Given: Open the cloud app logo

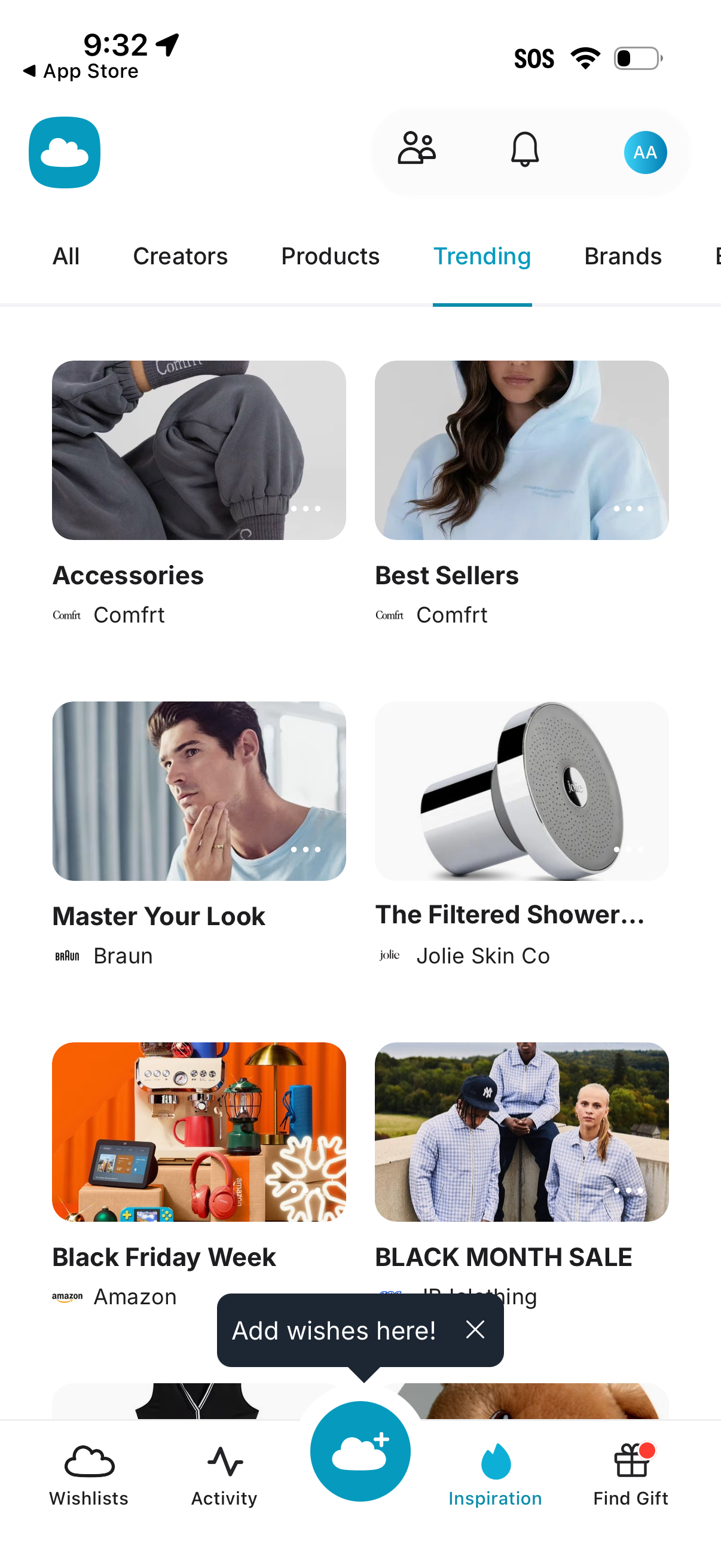Looking at the screenshot, I should (x=64, y=152).
